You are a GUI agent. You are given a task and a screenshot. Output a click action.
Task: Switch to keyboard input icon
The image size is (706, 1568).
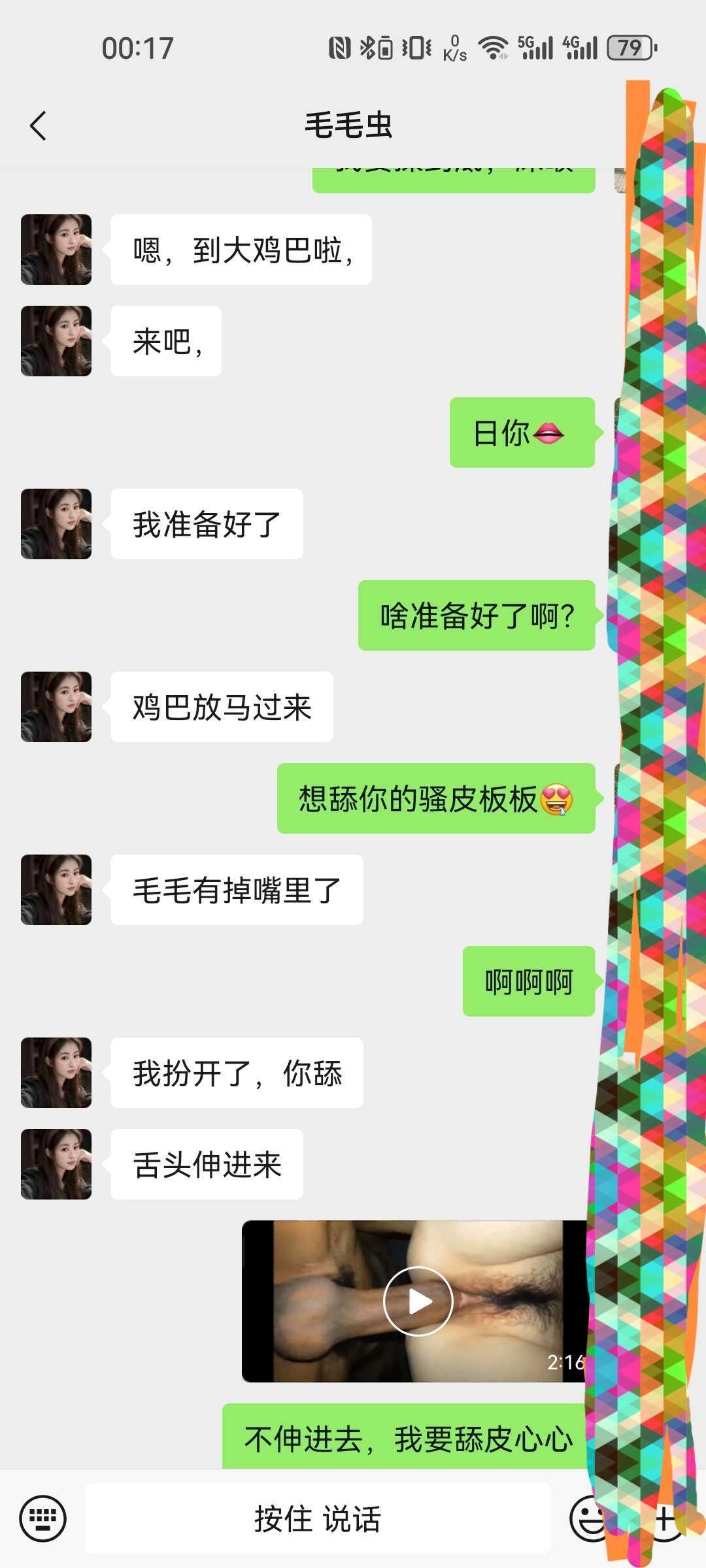pyautogui.click(x=41, y=1519)
